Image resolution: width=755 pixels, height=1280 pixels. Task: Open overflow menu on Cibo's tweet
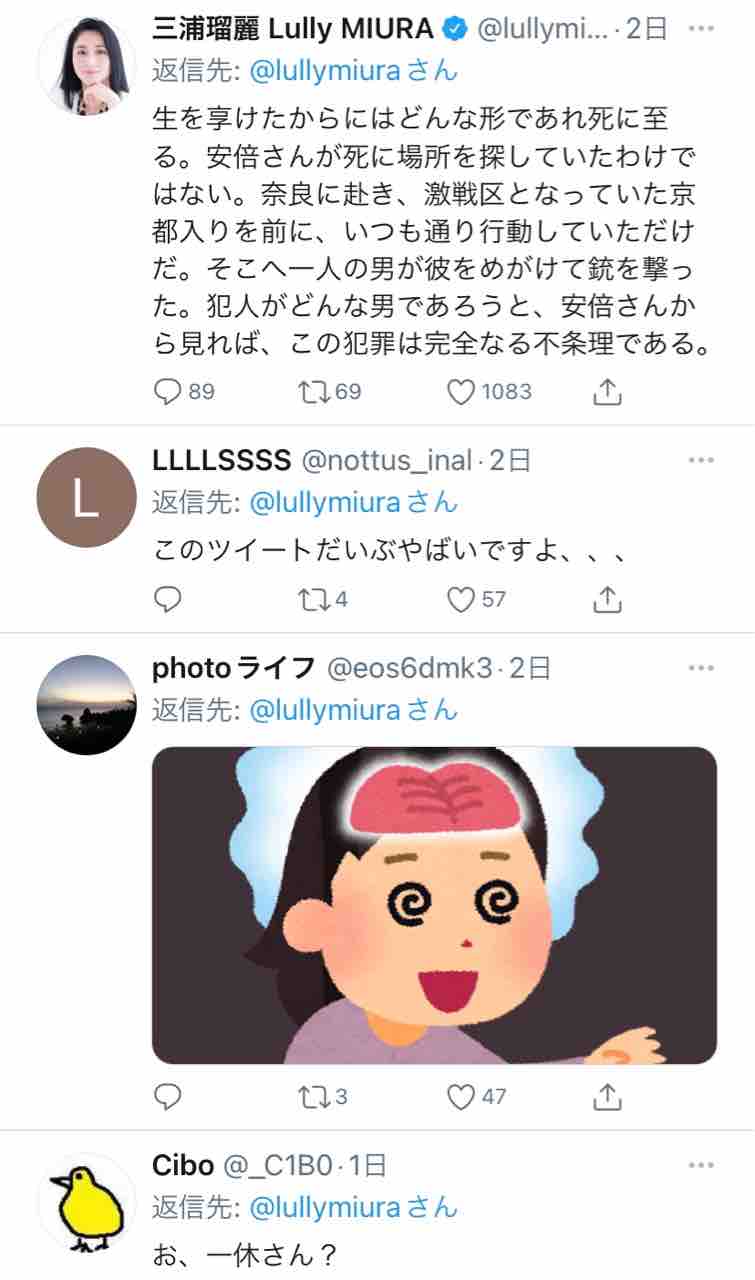pos(701,1166)
